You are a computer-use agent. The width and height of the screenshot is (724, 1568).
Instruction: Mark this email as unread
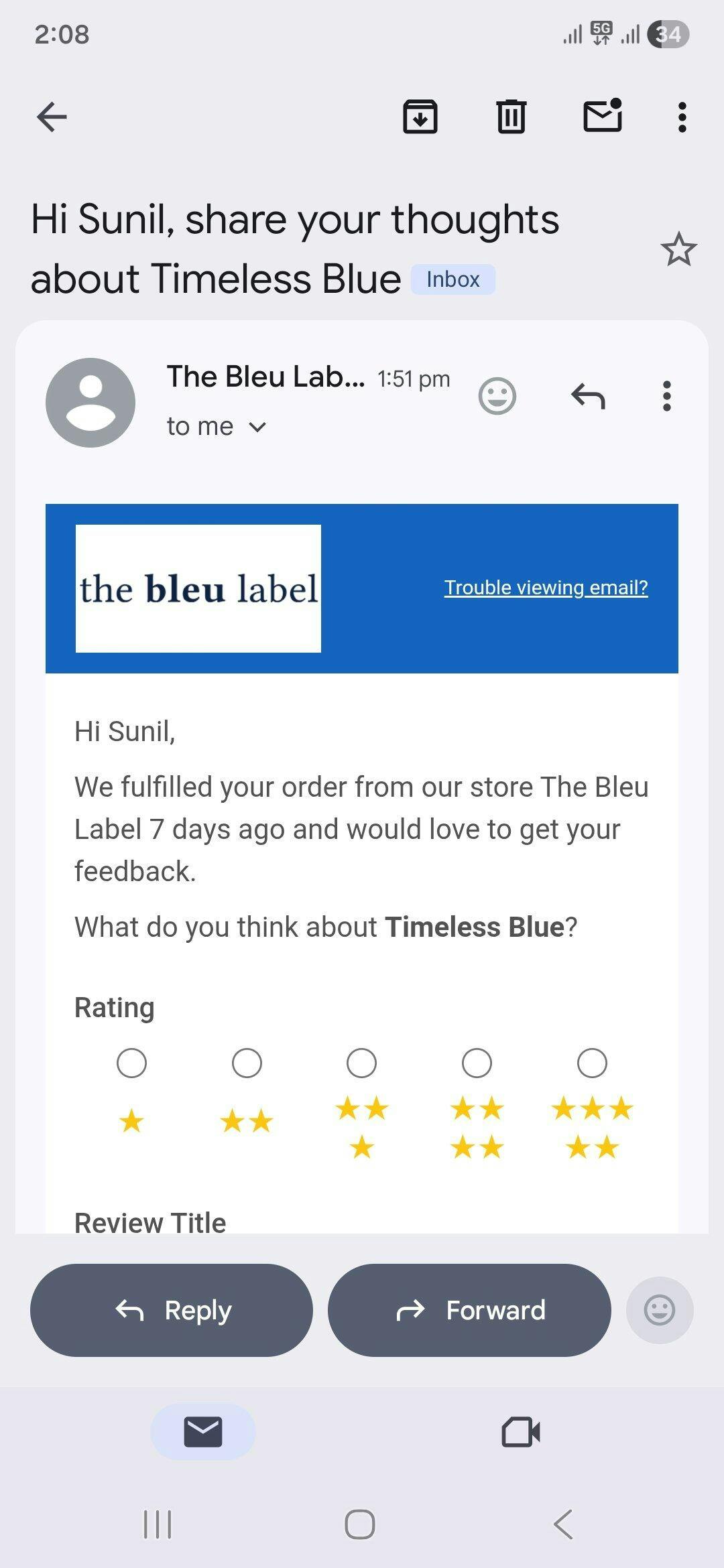point(603,116)
